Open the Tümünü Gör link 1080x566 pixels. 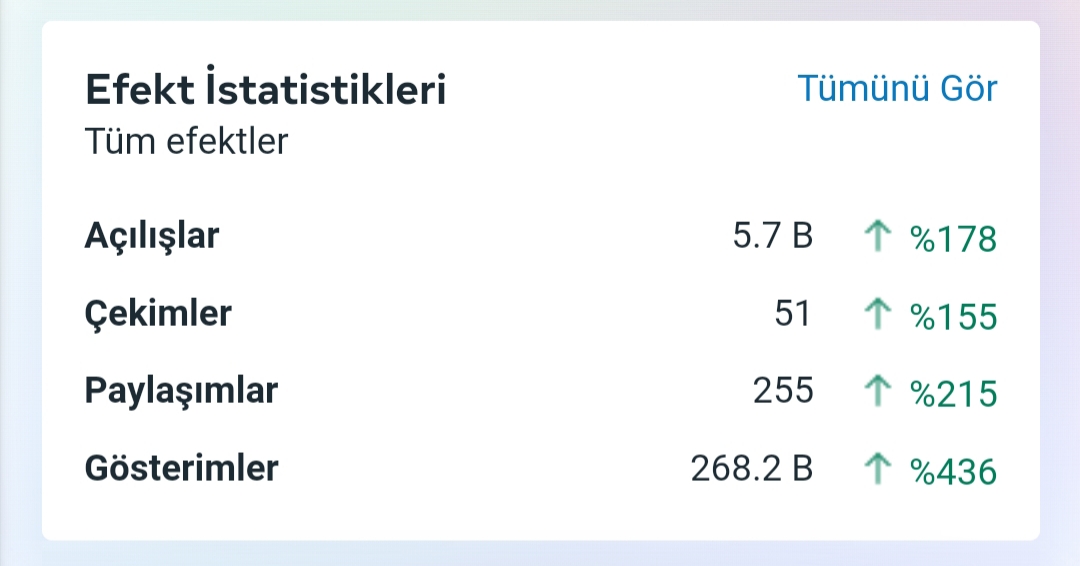point(897,88)
